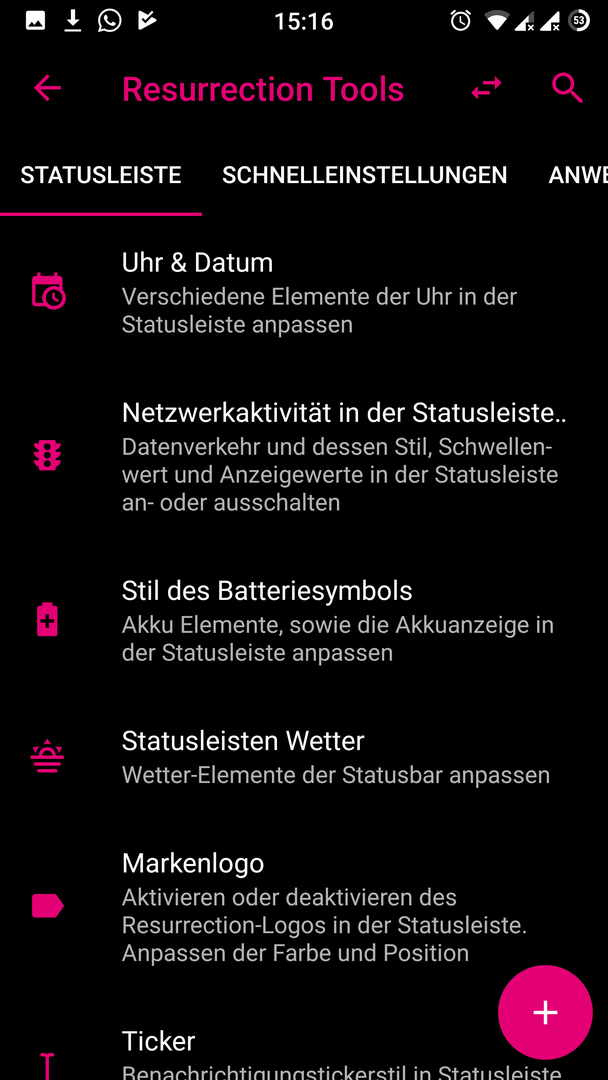The width and height of the screenshot is (608, 1080).
Task: Switch to the Schnelleinstellungen tab
Action: coord(364,175)
